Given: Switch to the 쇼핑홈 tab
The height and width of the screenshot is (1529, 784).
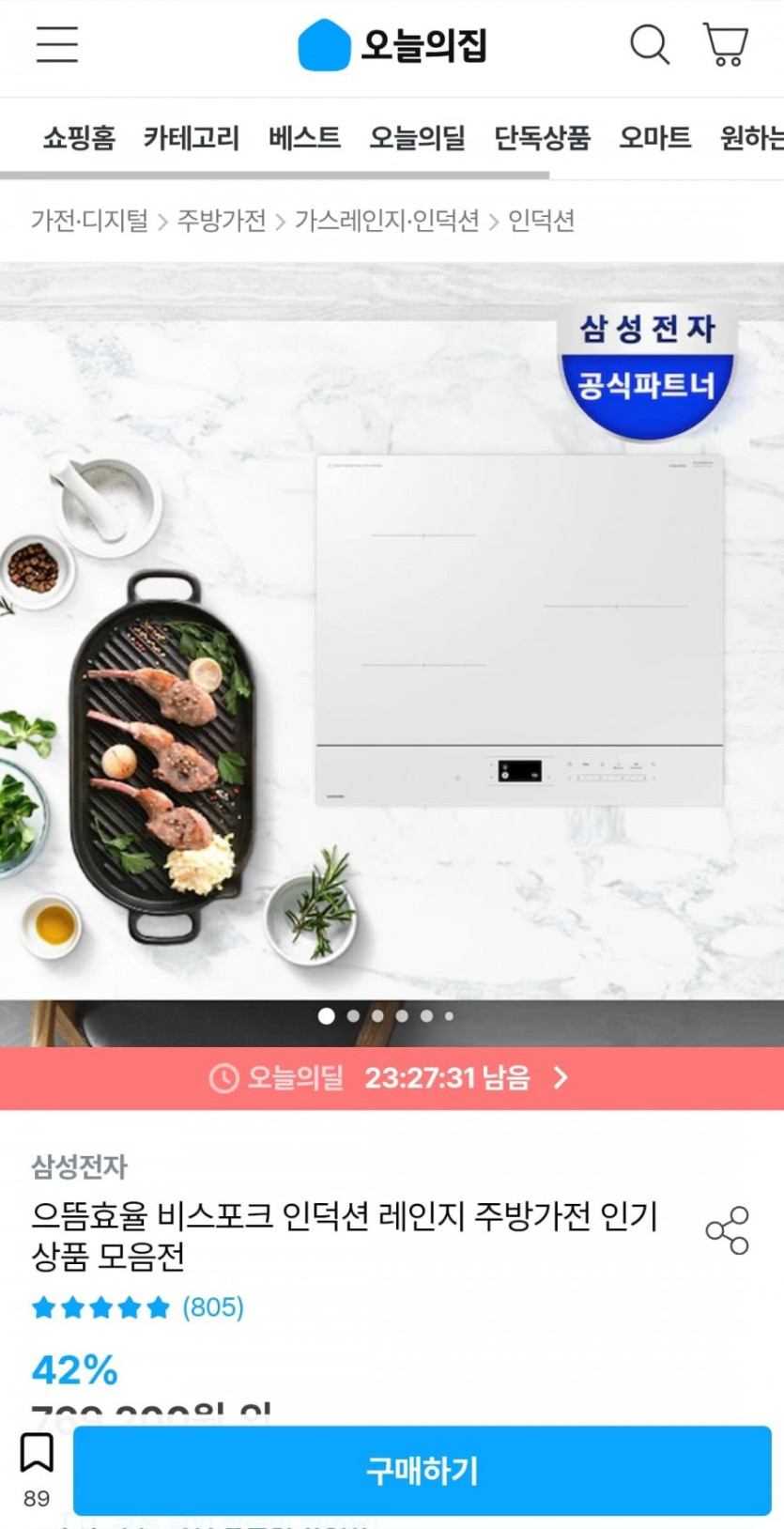Looking at the screenshot, I should 79,138.
